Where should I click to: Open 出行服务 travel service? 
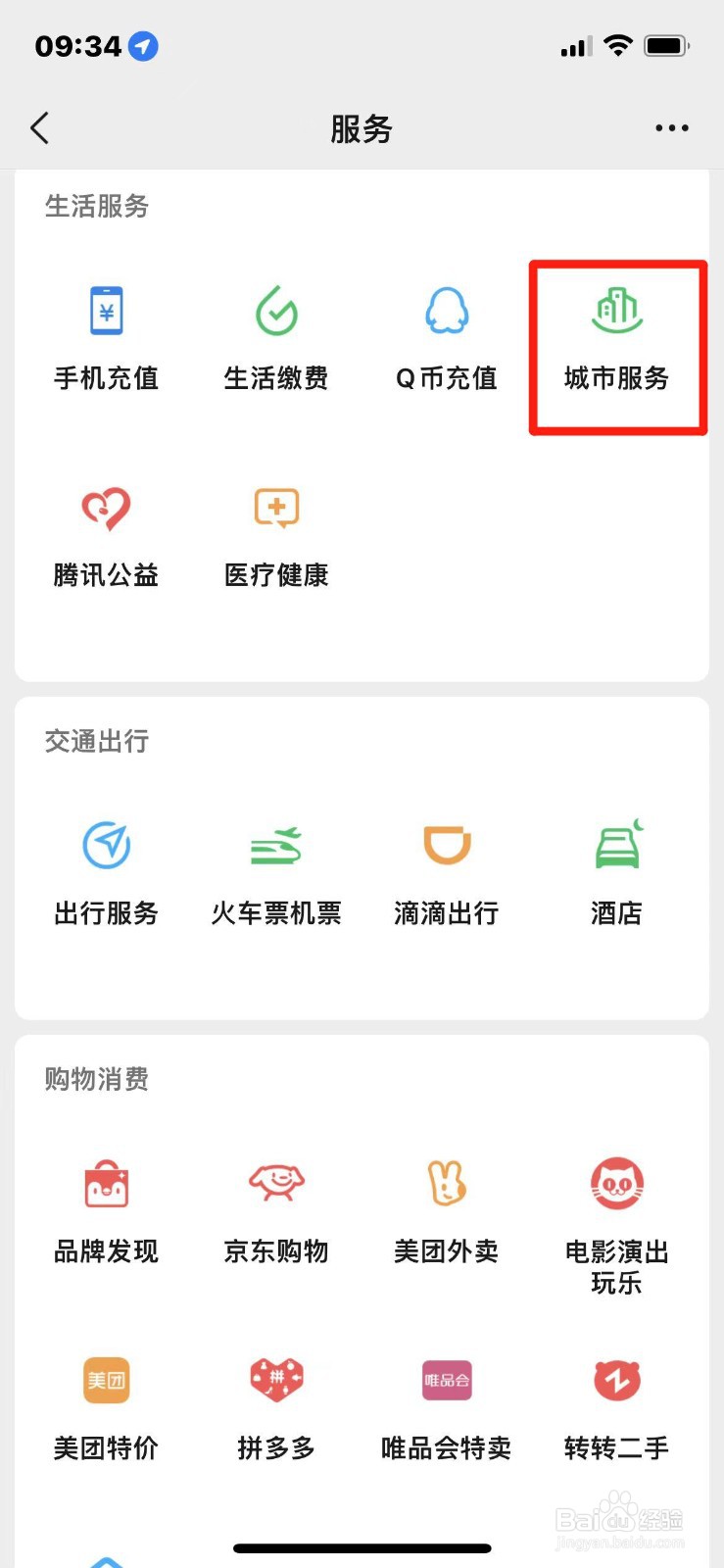(x=107, y=874)
